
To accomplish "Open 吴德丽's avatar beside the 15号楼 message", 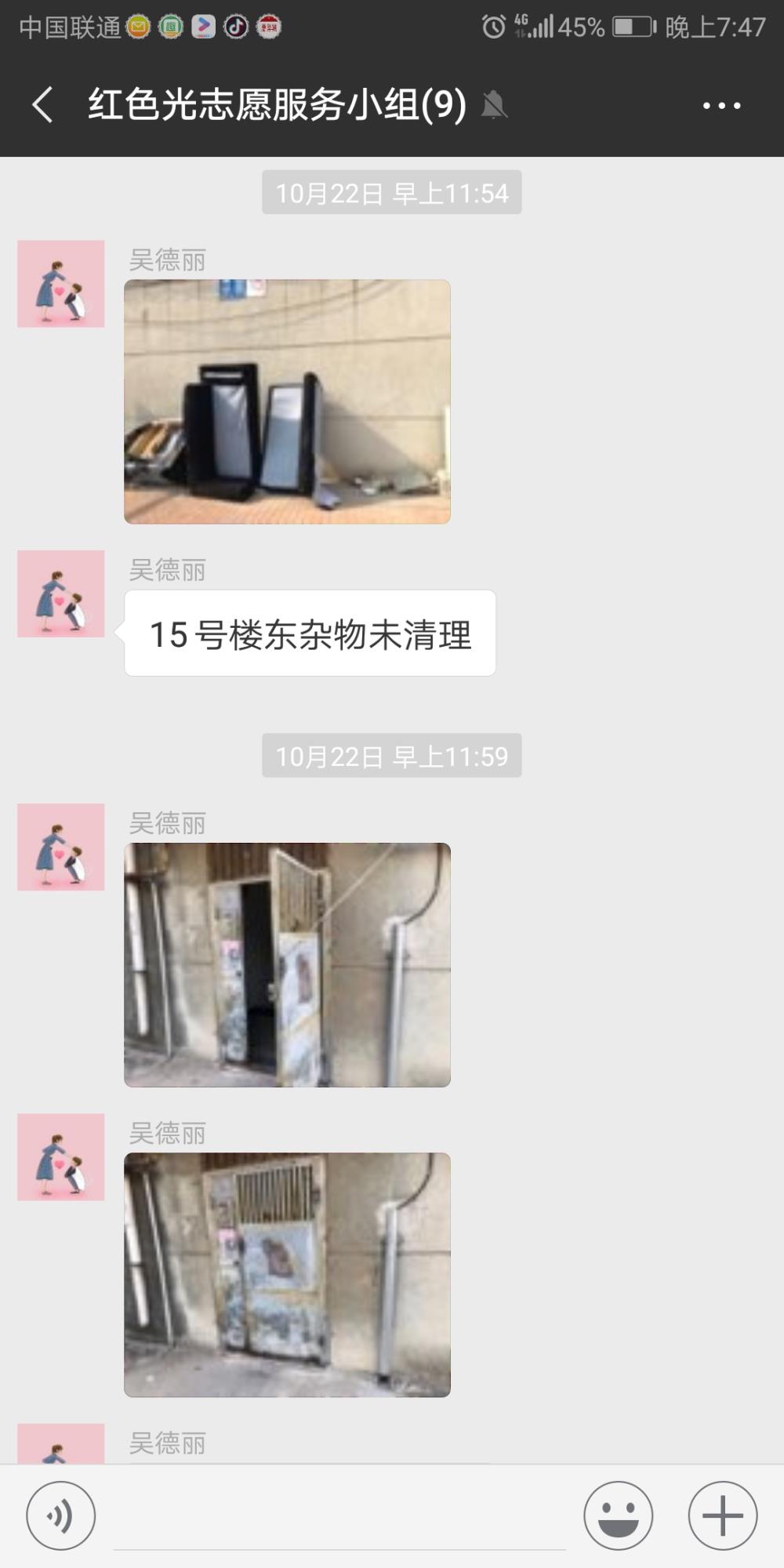I will point(61,593).
